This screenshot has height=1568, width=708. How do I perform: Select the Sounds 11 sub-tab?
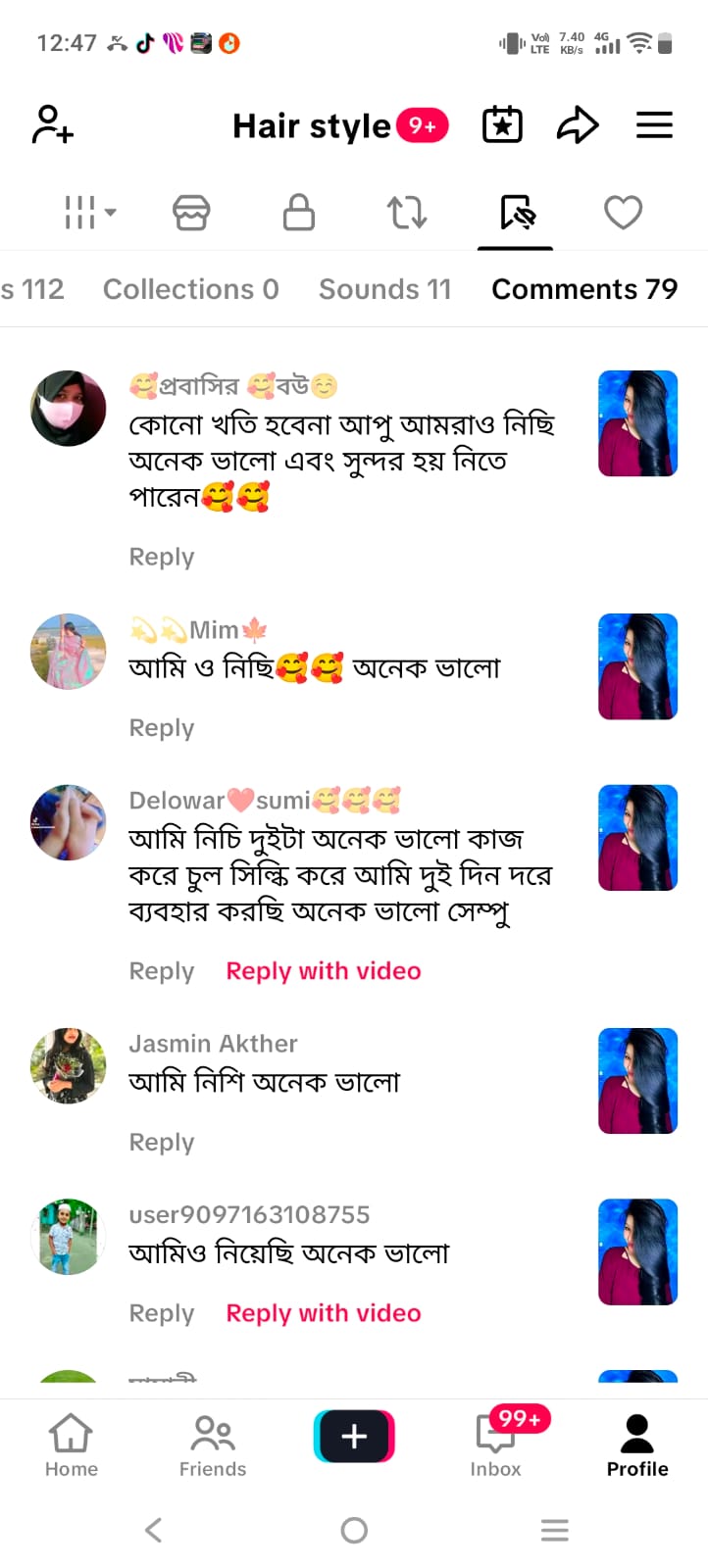(384, 289)
